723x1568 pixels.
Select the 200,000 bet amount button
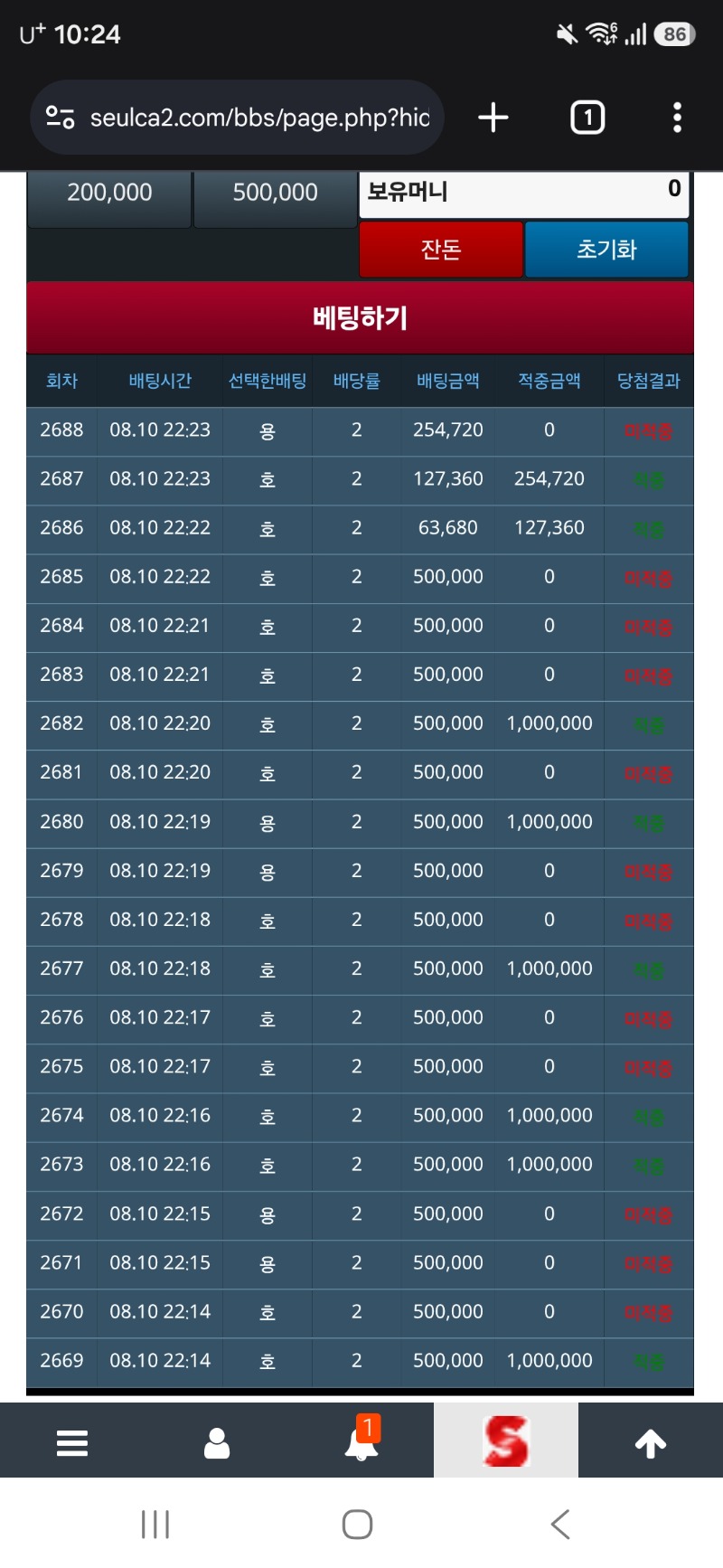pos(109,197)
